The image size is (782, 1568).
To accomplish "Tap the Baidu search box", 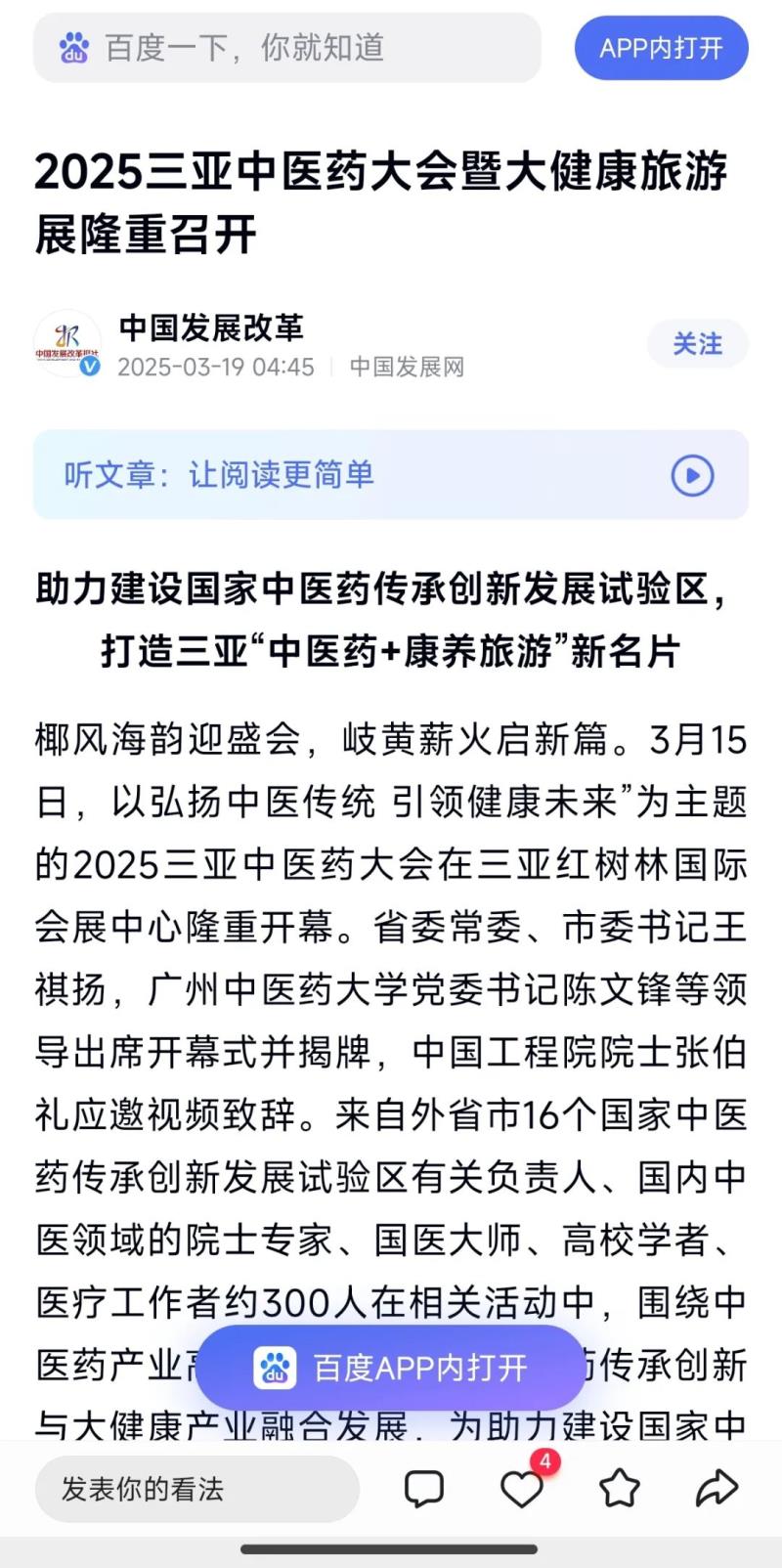I will [286, 48].
